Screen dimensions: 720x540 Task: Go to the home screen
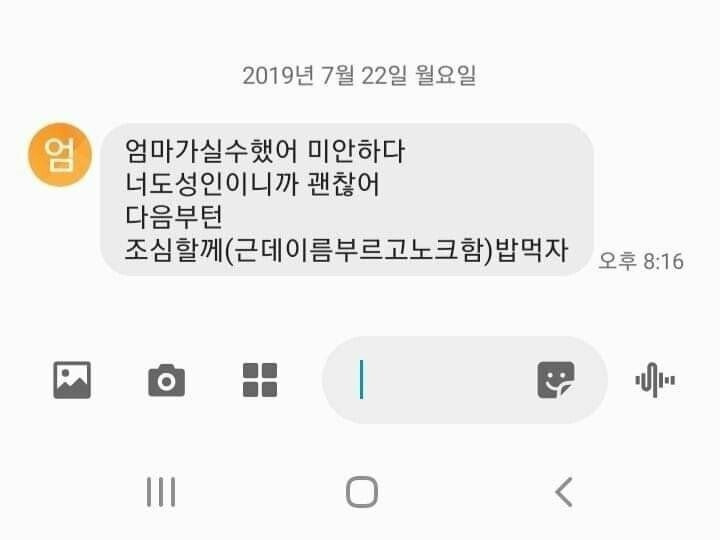[x=362, y=492]
